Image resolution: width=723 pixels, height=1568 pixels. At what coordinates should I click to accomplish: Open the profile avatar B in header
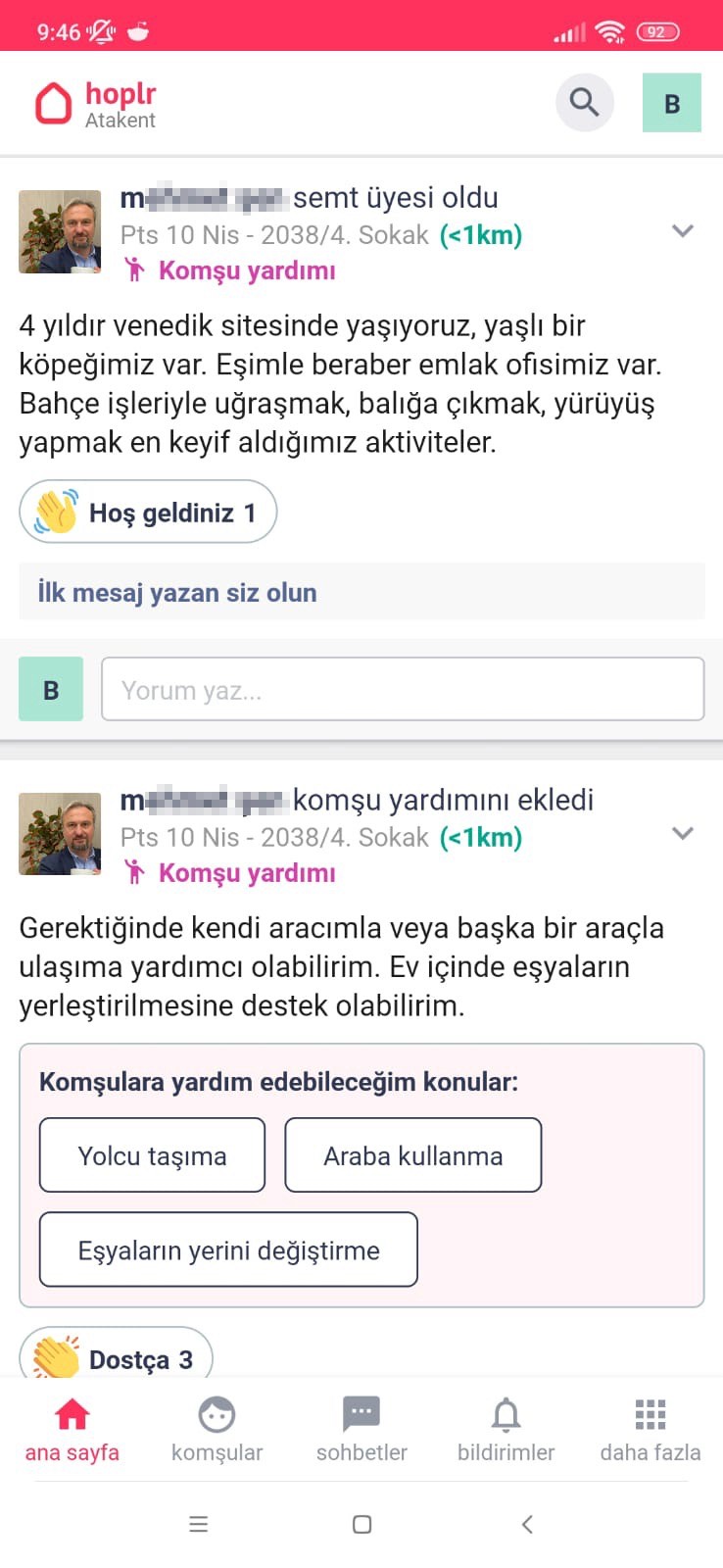(x=671, y=103)
